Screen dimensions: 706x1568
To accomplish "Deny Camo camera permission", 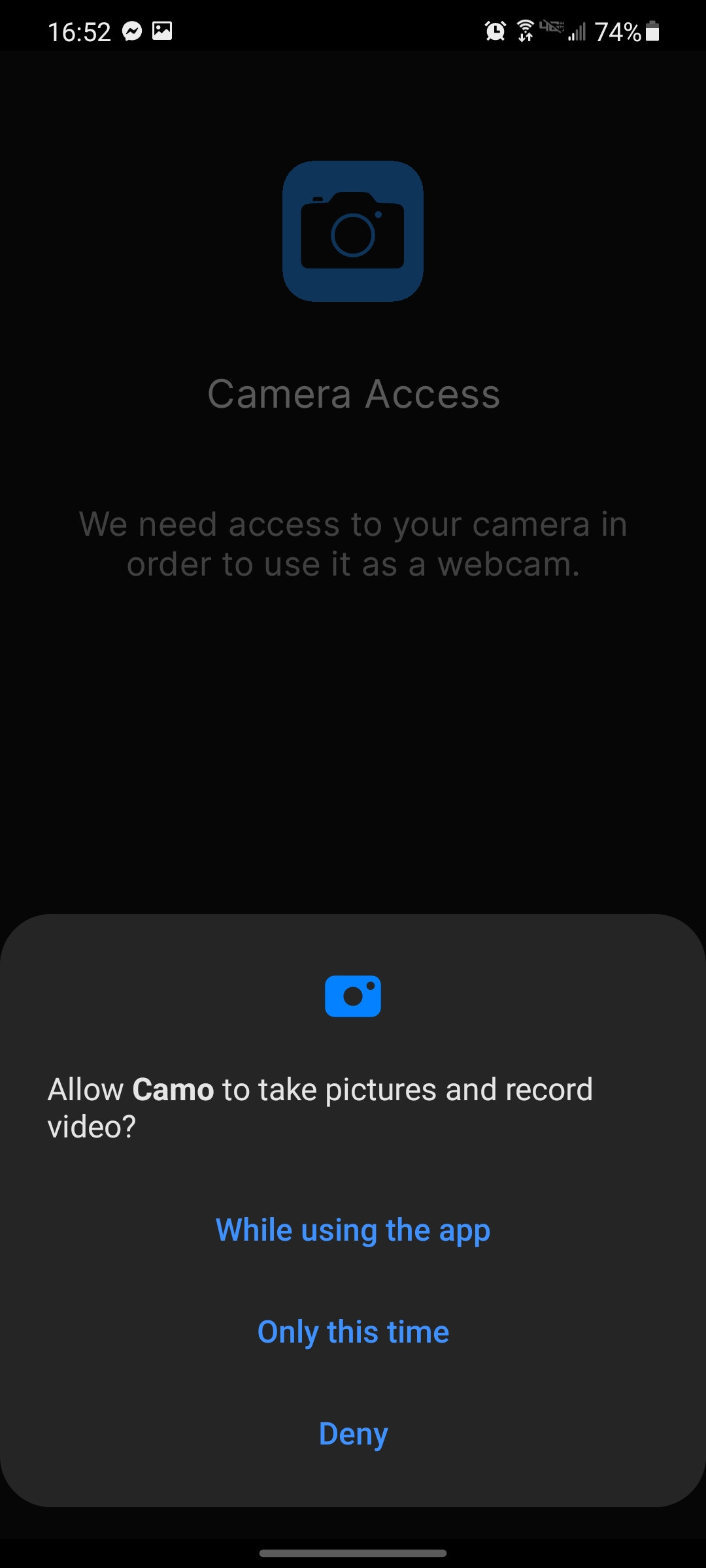I will [x=353, y=1434].
